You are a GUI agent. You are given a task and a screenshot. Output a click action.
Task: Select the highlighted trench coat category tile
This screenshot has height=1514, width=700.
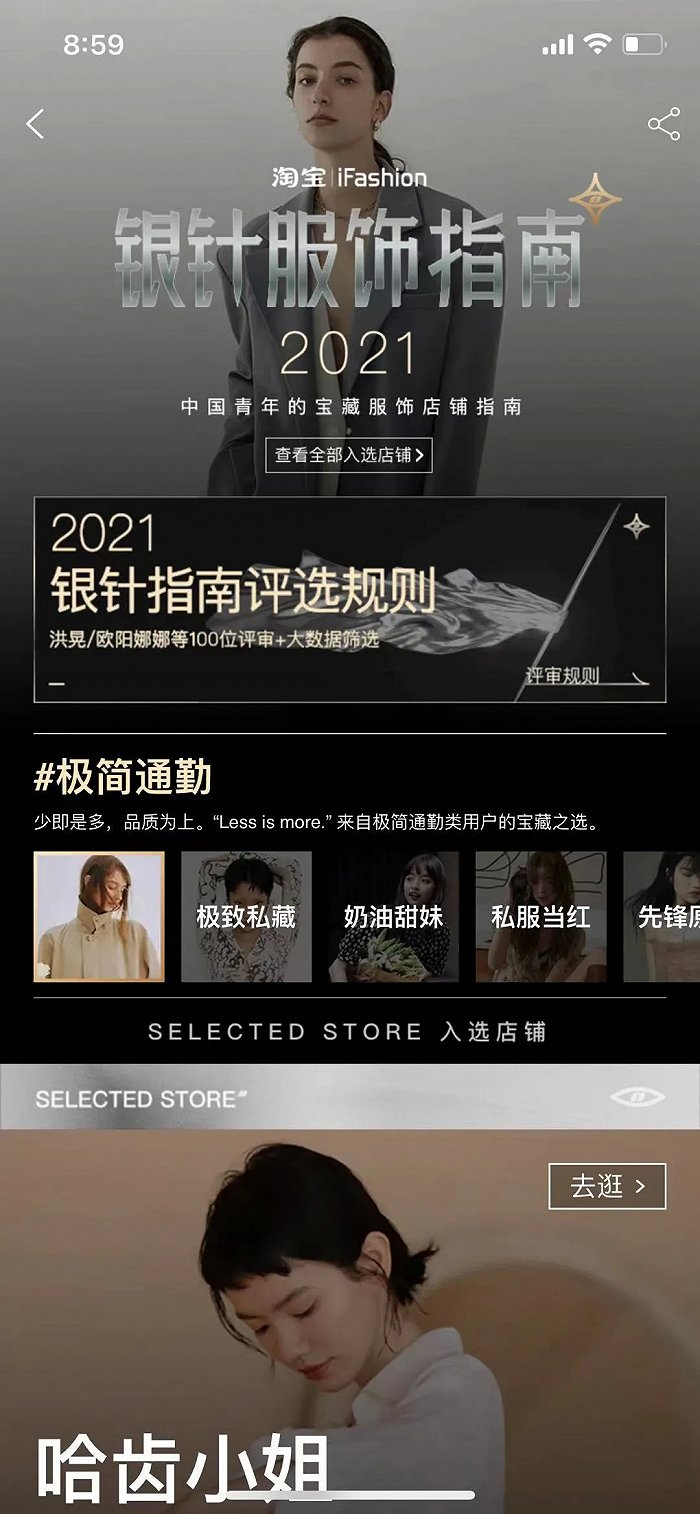[99, 916]
